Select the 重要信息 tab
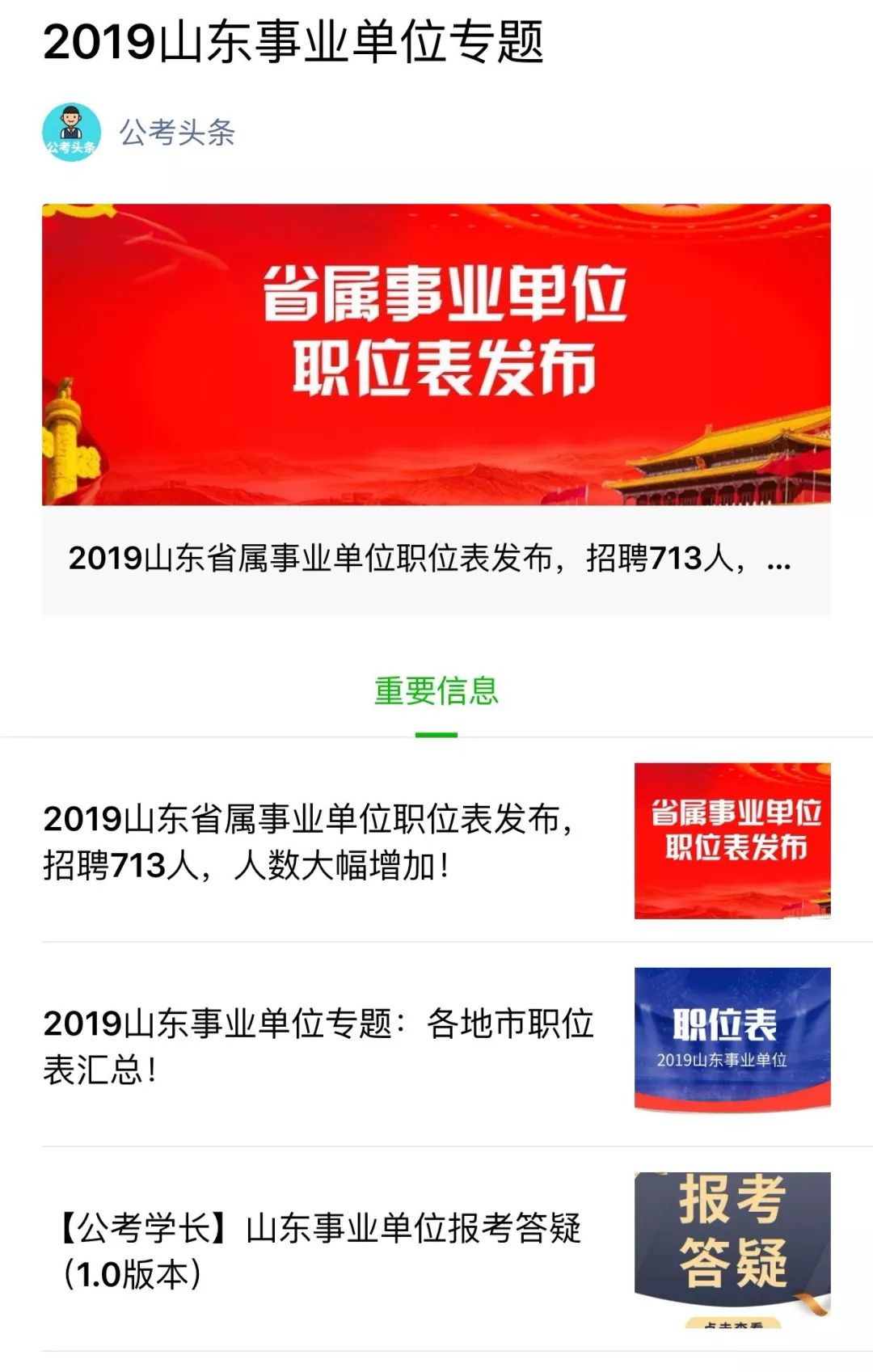This screenshot has height=1372, width=873. click(x=436, y=692)
